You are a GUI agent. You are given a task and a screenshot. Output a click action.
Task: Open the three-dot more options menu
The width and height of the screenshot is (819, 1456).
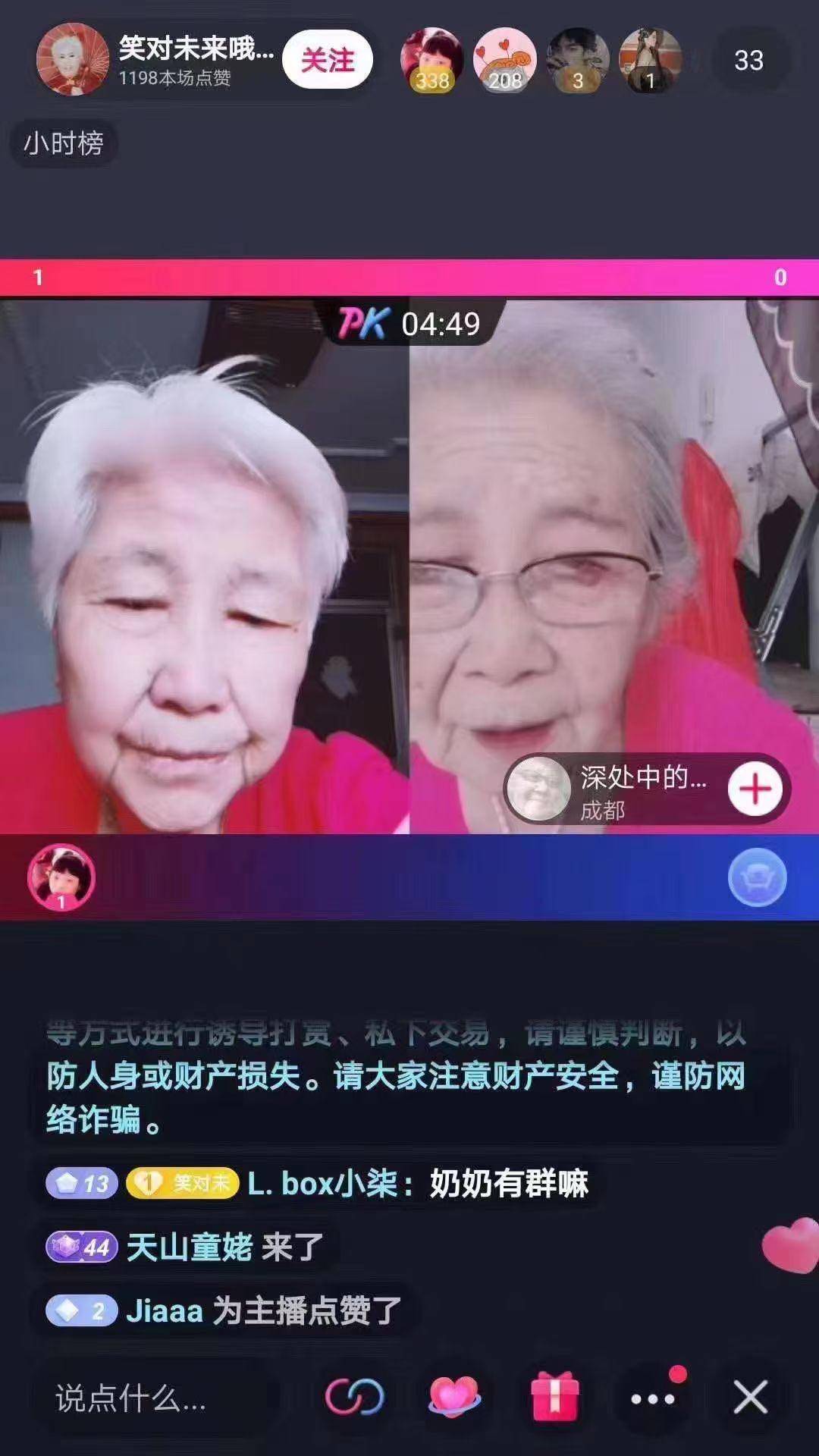(x=653, y=1398)
